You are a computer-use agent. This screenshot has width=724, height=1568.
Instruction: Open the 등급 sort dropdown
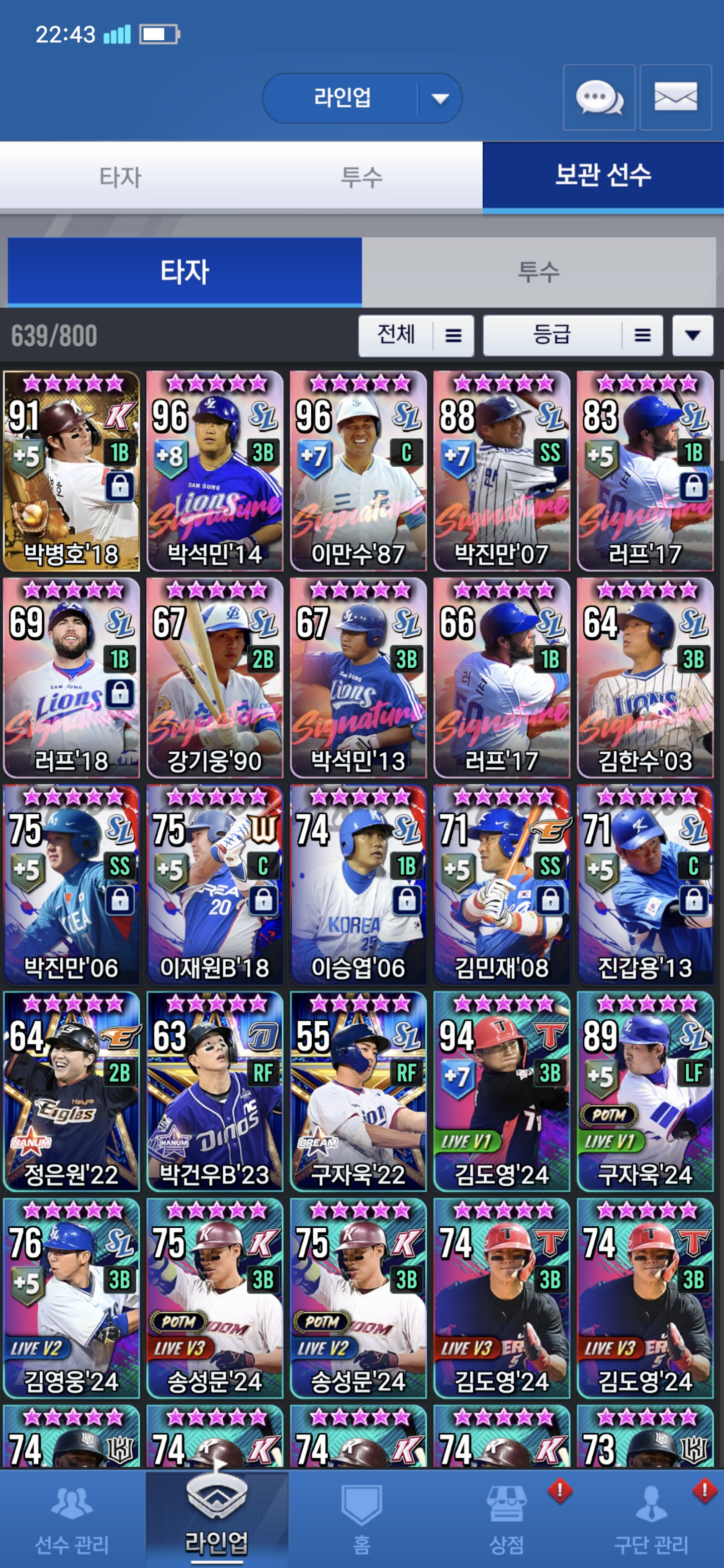pos(572,335)
